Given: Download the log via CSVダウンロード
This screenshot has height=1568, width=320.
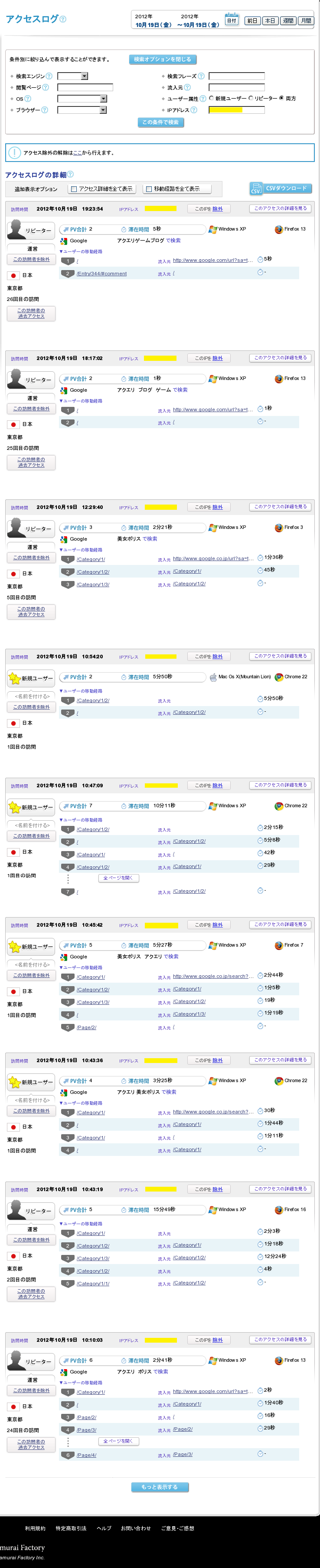Looking at the screenshot, I should click(281, 189).
